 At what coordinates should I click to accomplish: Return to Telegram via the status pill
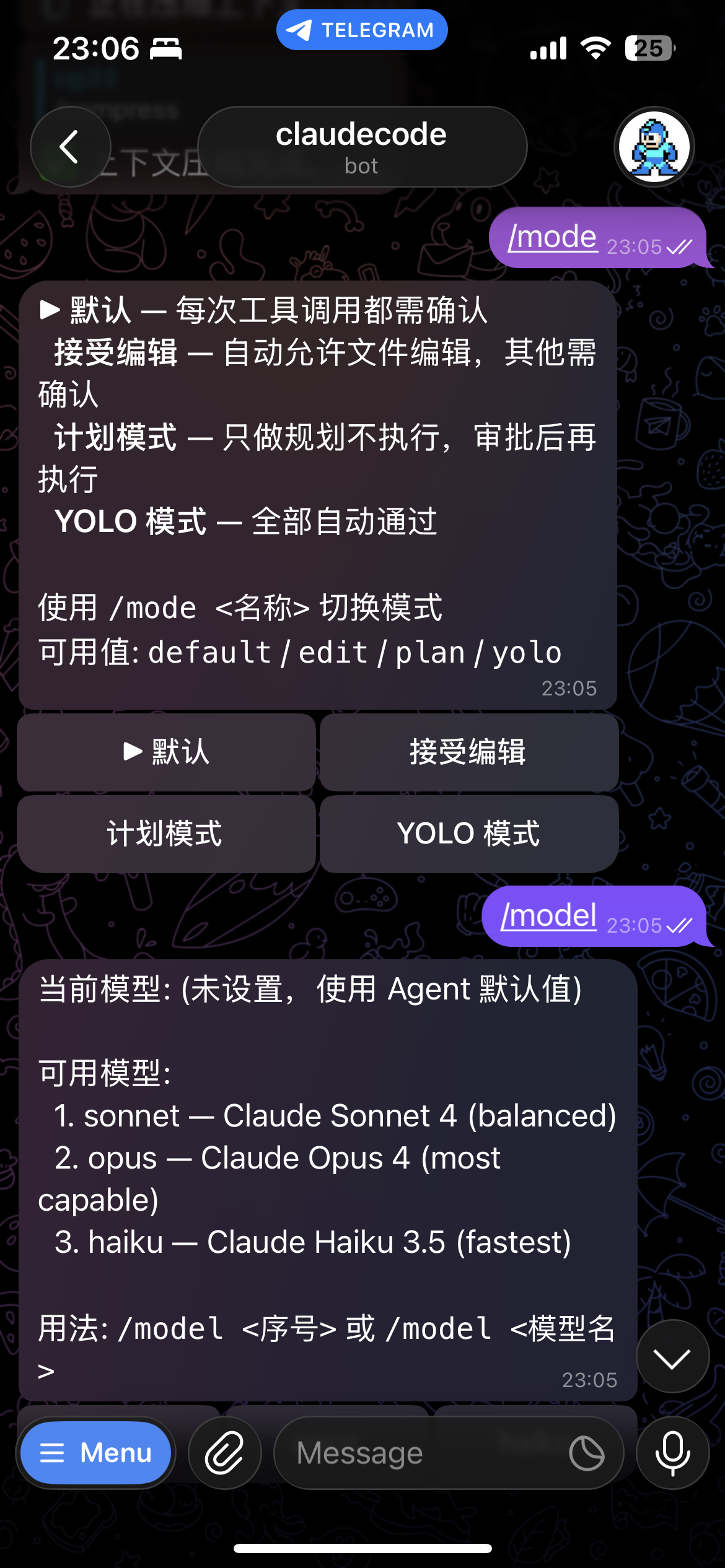[362, 30]
